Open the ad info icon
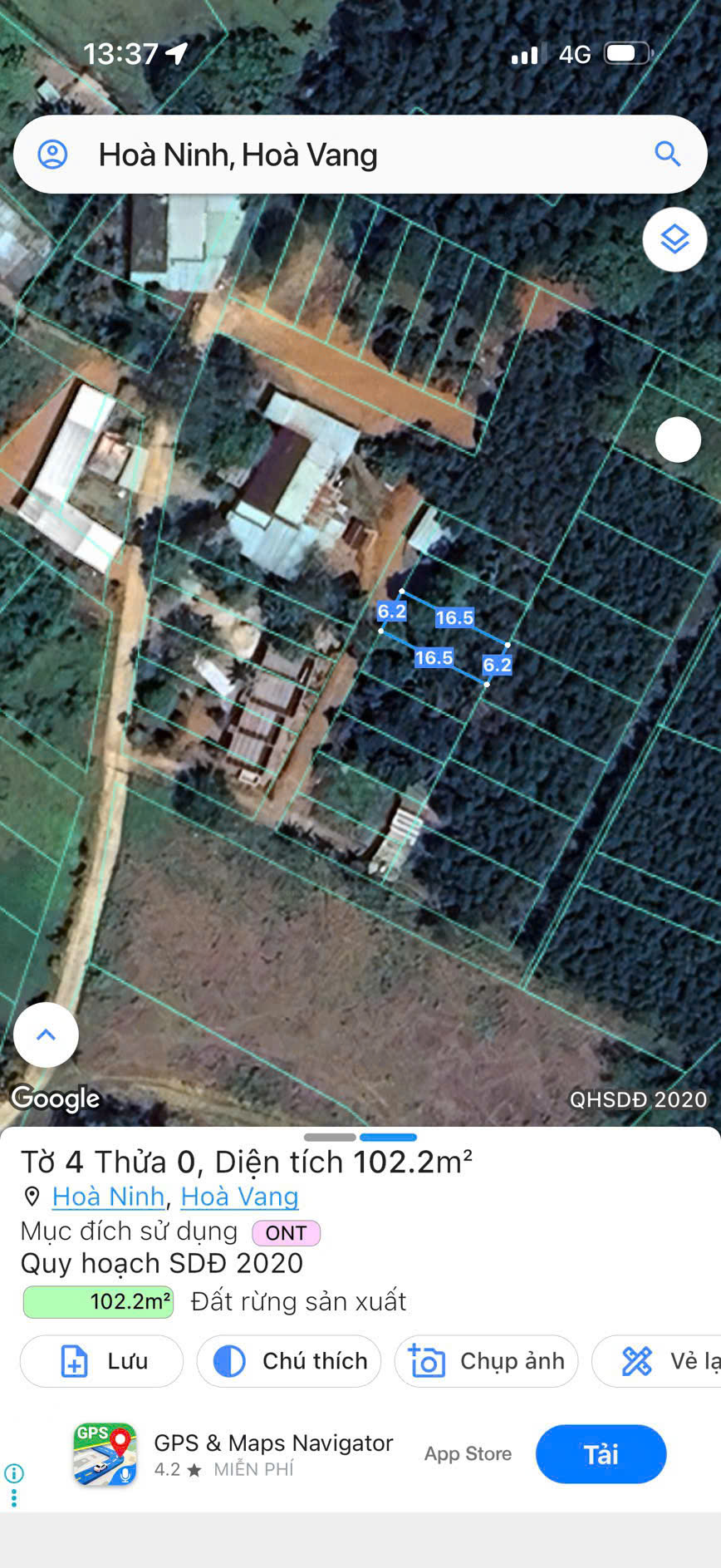This screenshot has height=1568, width=721. pos(14,1473)
